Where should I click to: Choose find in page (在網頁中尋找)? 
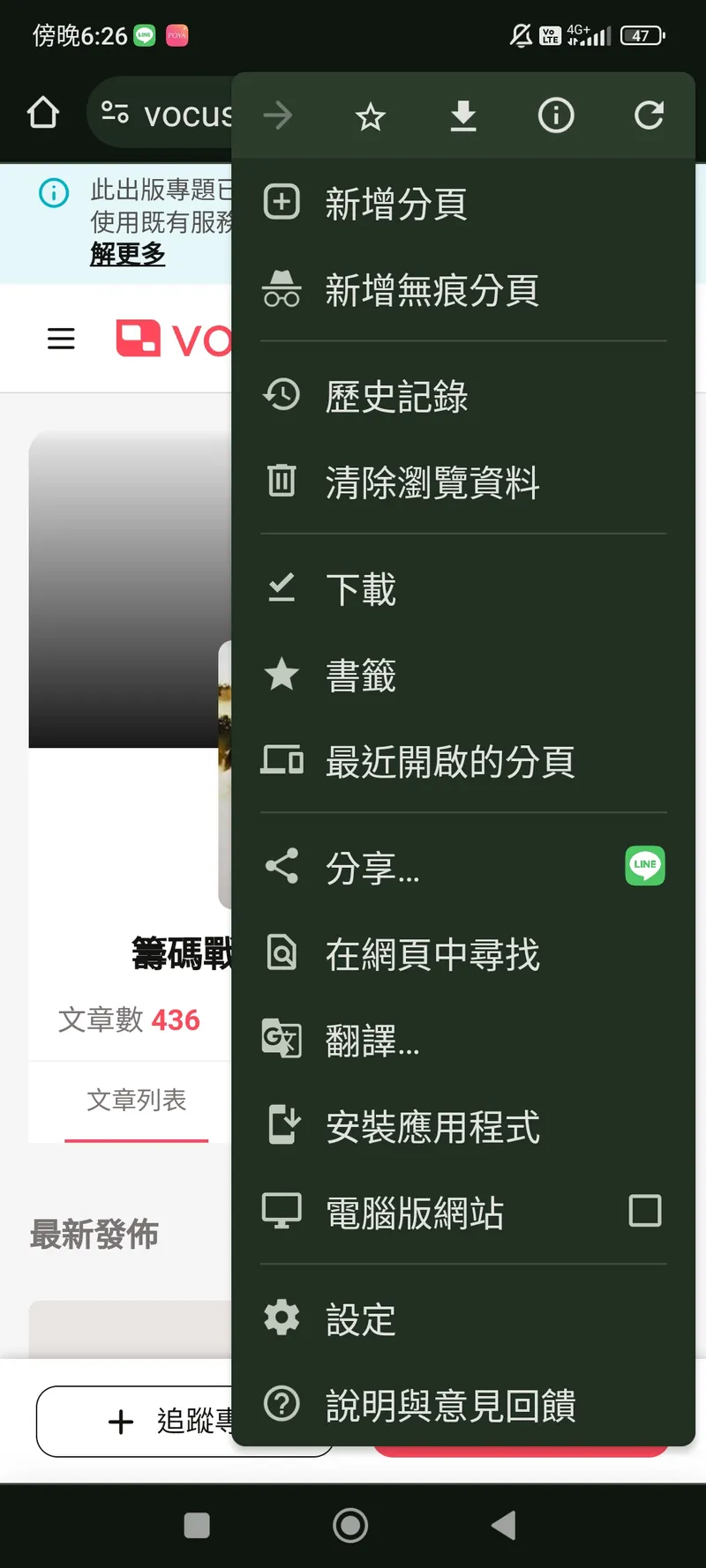432,954
